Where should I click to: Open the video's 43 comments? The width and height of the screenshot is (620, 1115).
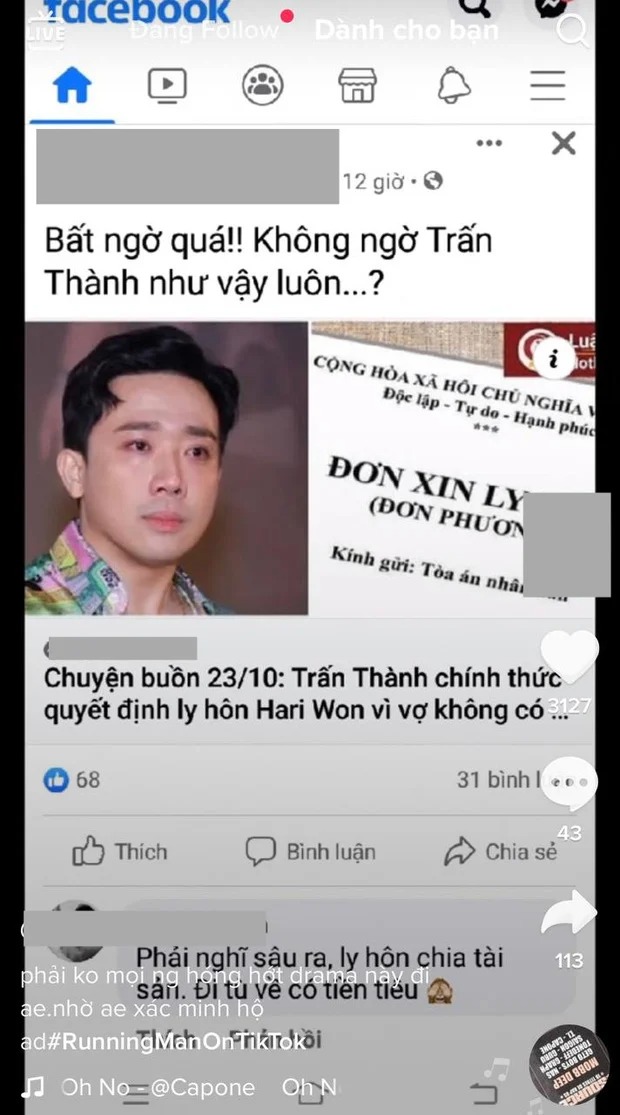point(569,783)
